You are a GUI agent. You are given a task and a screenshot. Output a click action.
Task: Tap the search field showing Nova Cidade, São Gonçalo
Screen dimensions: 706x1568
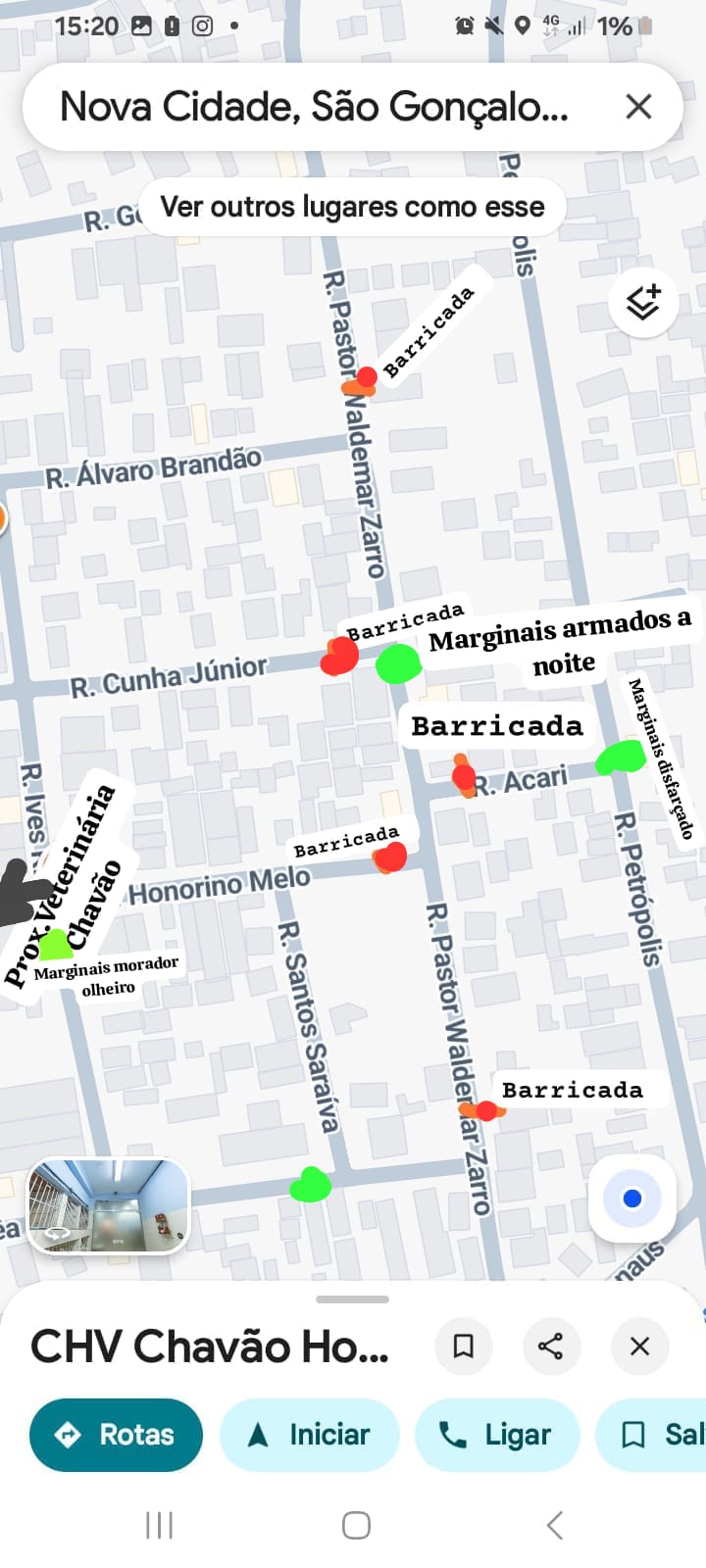[314, 107]
